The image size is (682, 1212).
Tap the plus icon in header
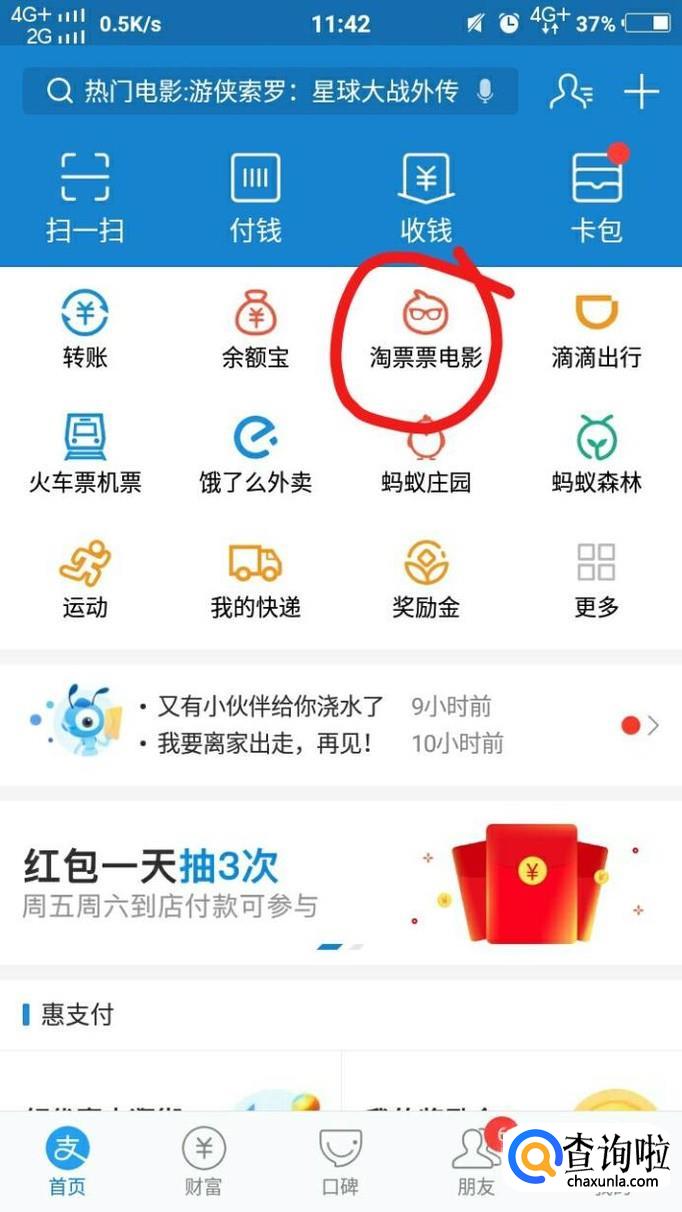tap(641, 92)
